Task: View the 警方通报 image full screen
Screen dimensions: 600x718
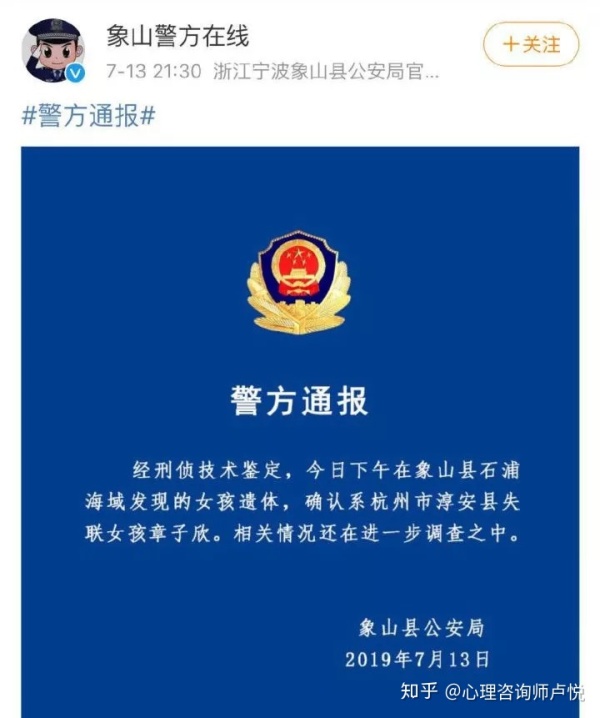Action: click(x=300, y=420)
